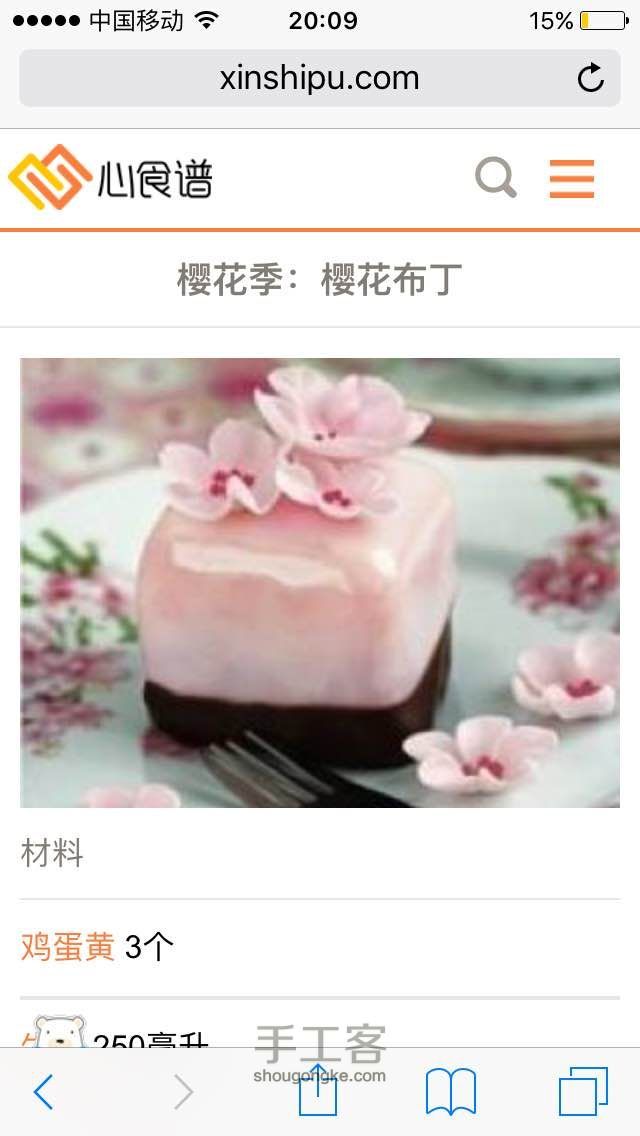Open the site search magnifier

(495, 179)
